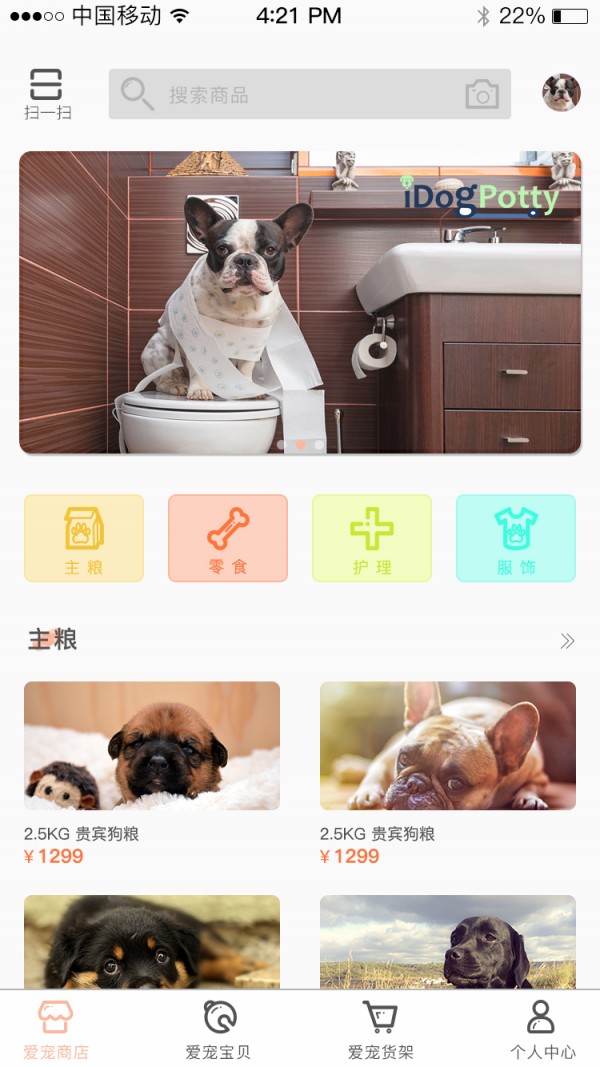The width and height of the screenshot is (600, 1067).
Task: Switch to the 爱宠货架 cart tab
Action: click(380, 1030)
